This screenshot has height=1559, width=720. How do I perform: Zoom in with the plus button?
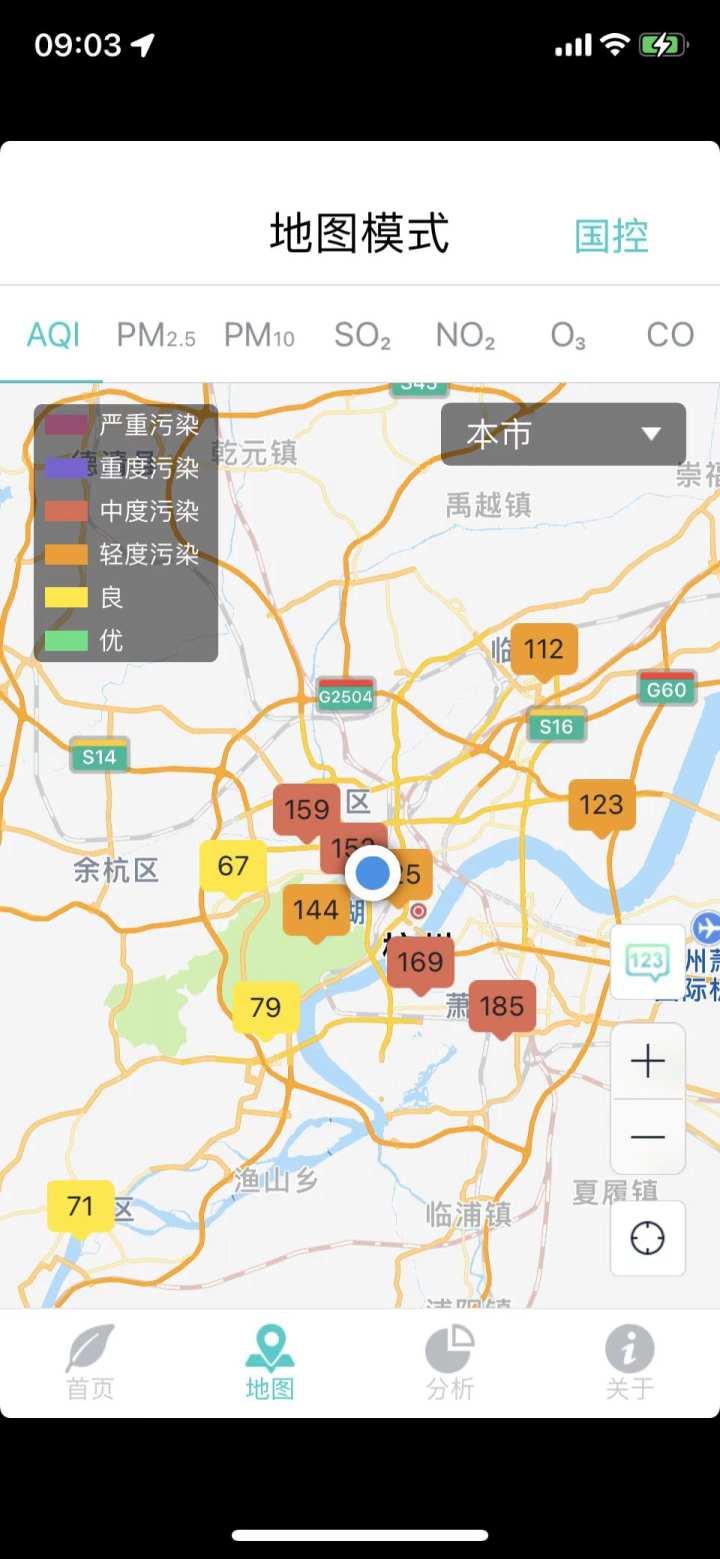point(648,1061)
